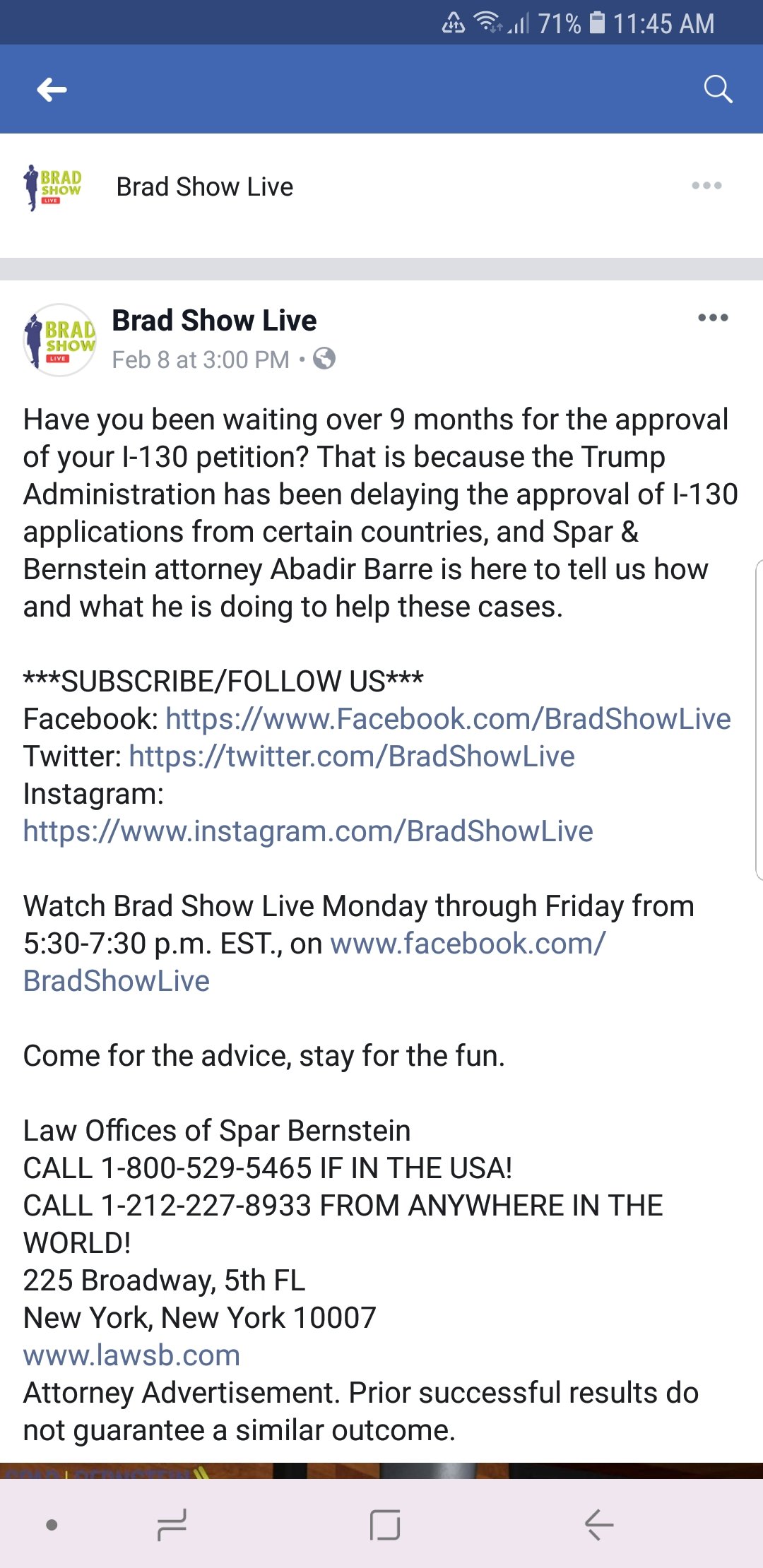
Task: Visit the twitter.com/BradShowLive link
Action: click(x=352, y=756)
